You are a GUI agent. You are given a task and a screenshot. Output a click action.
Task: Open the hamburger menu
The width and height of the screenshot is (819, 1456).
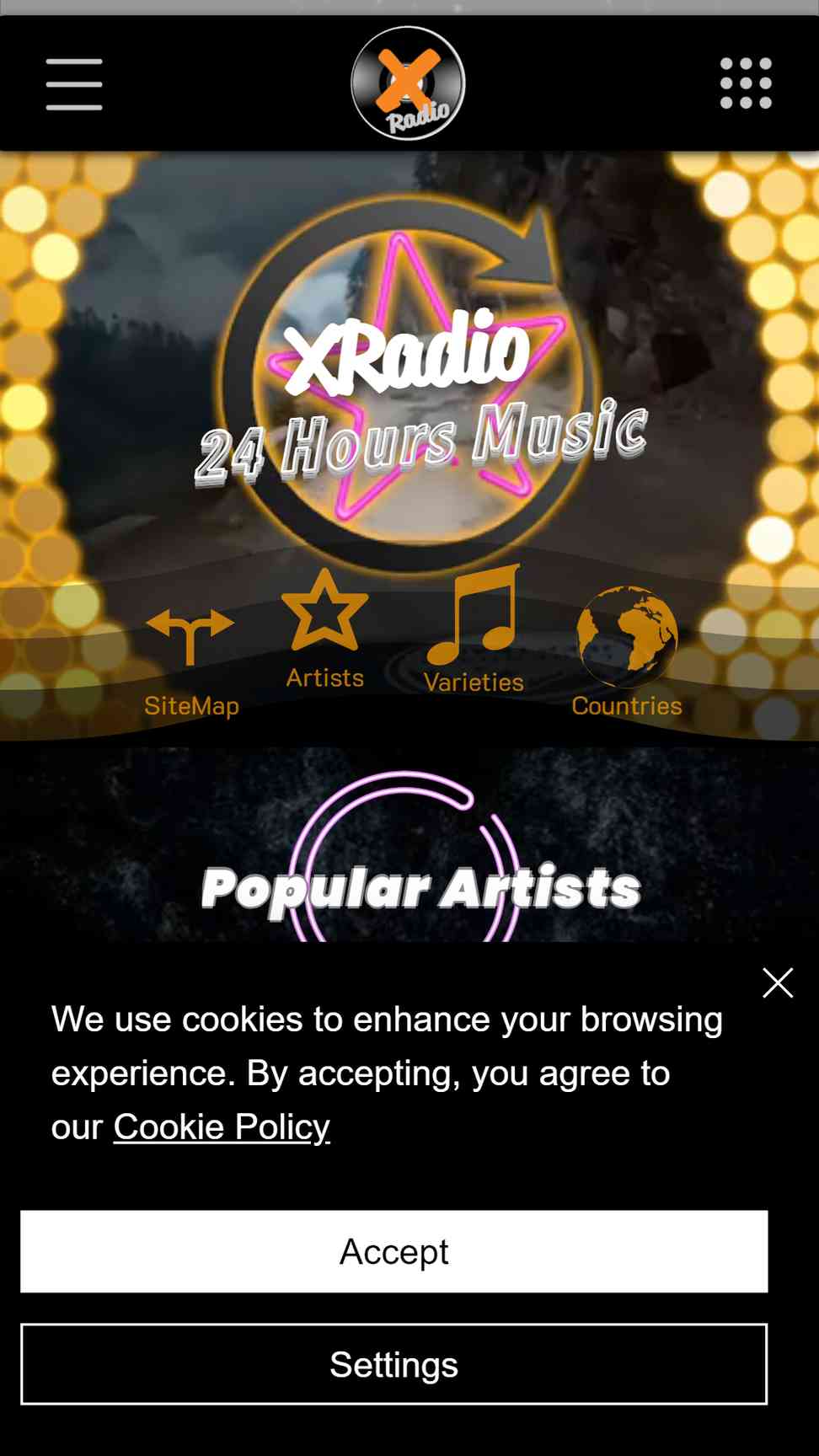tap(74, 84)
